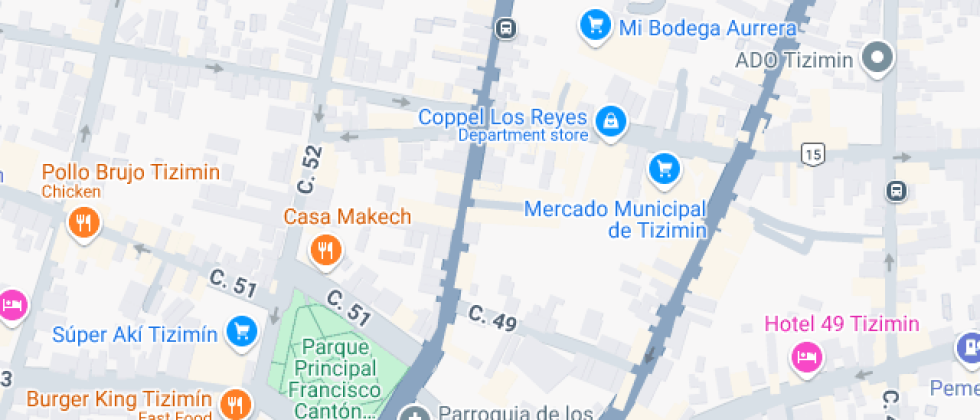
Task: Select Pollo Brujo Tizimin restaurant pin
Action: [x=84, y=224]
